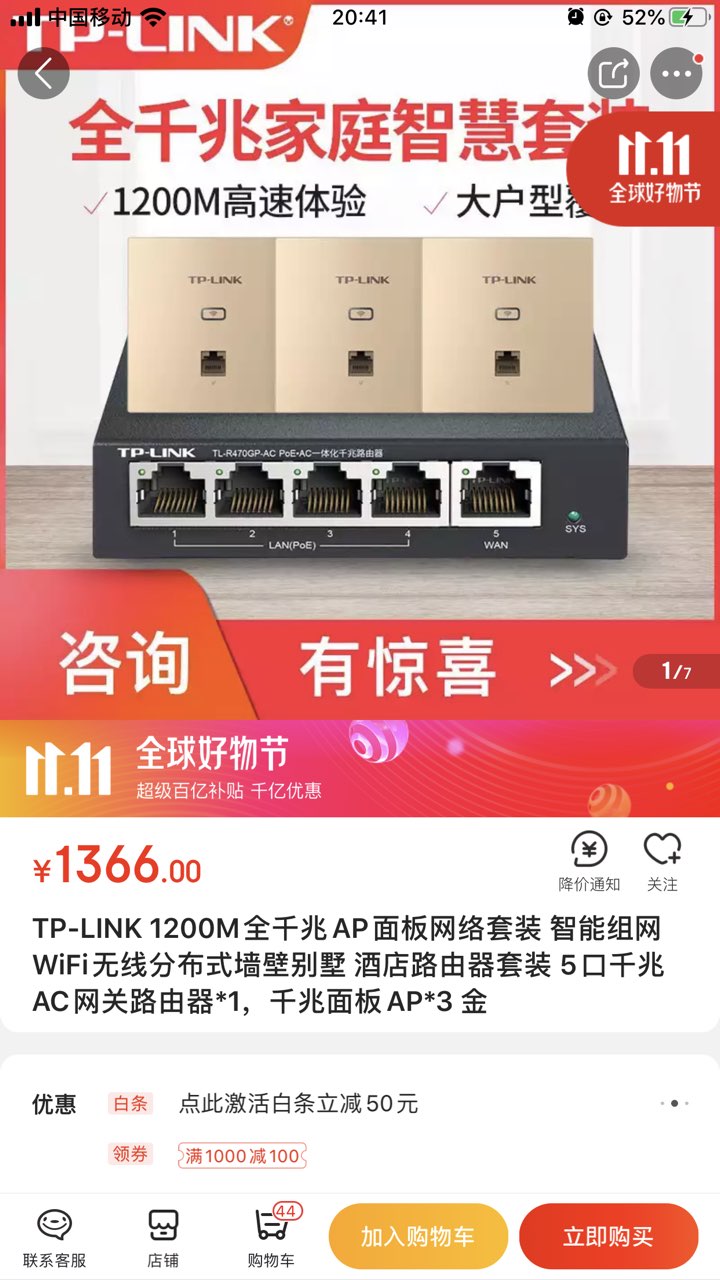Open the TP-LINK product image
720x1280 pixels.
(360, 400)
